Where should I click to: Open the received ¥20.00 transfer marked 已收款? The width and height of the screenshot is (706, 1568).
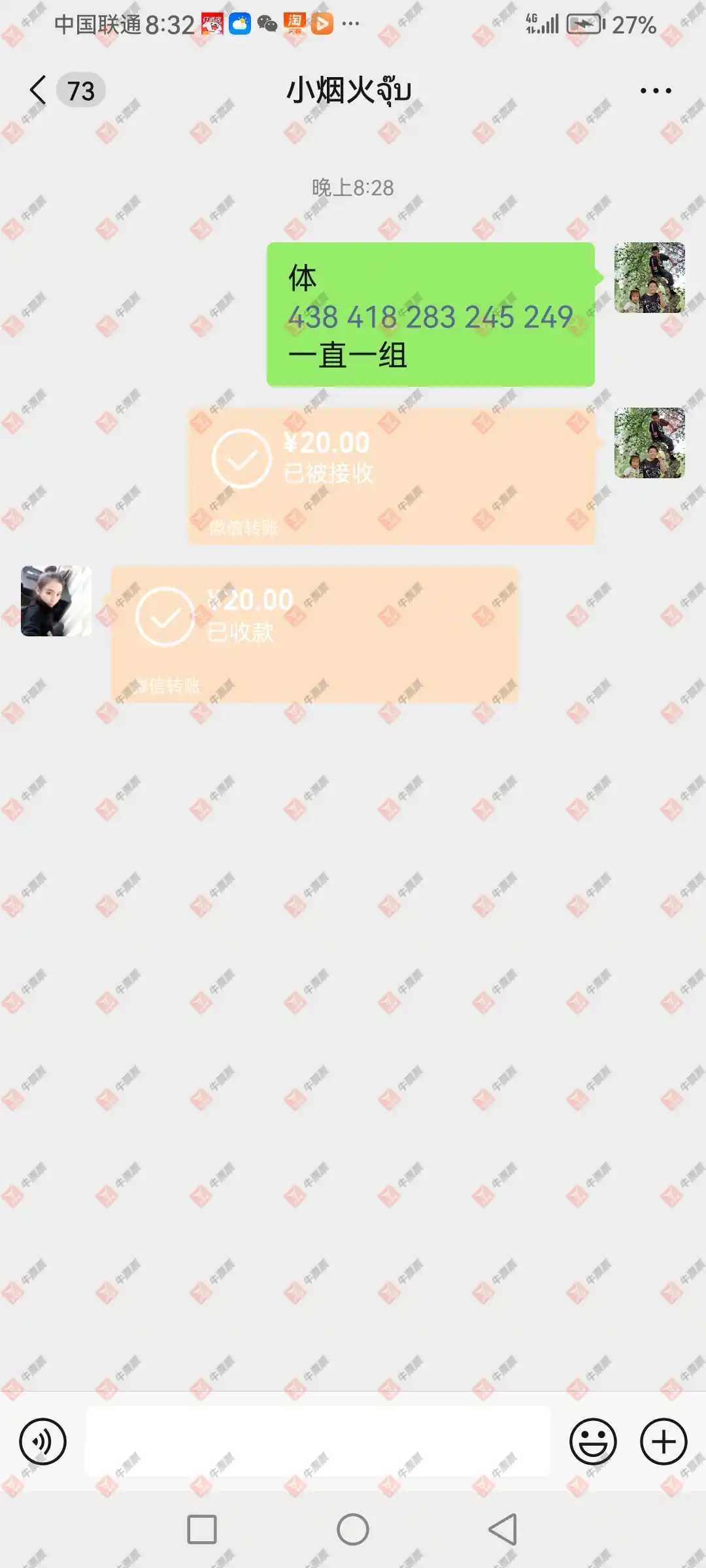tap(314, 634)
